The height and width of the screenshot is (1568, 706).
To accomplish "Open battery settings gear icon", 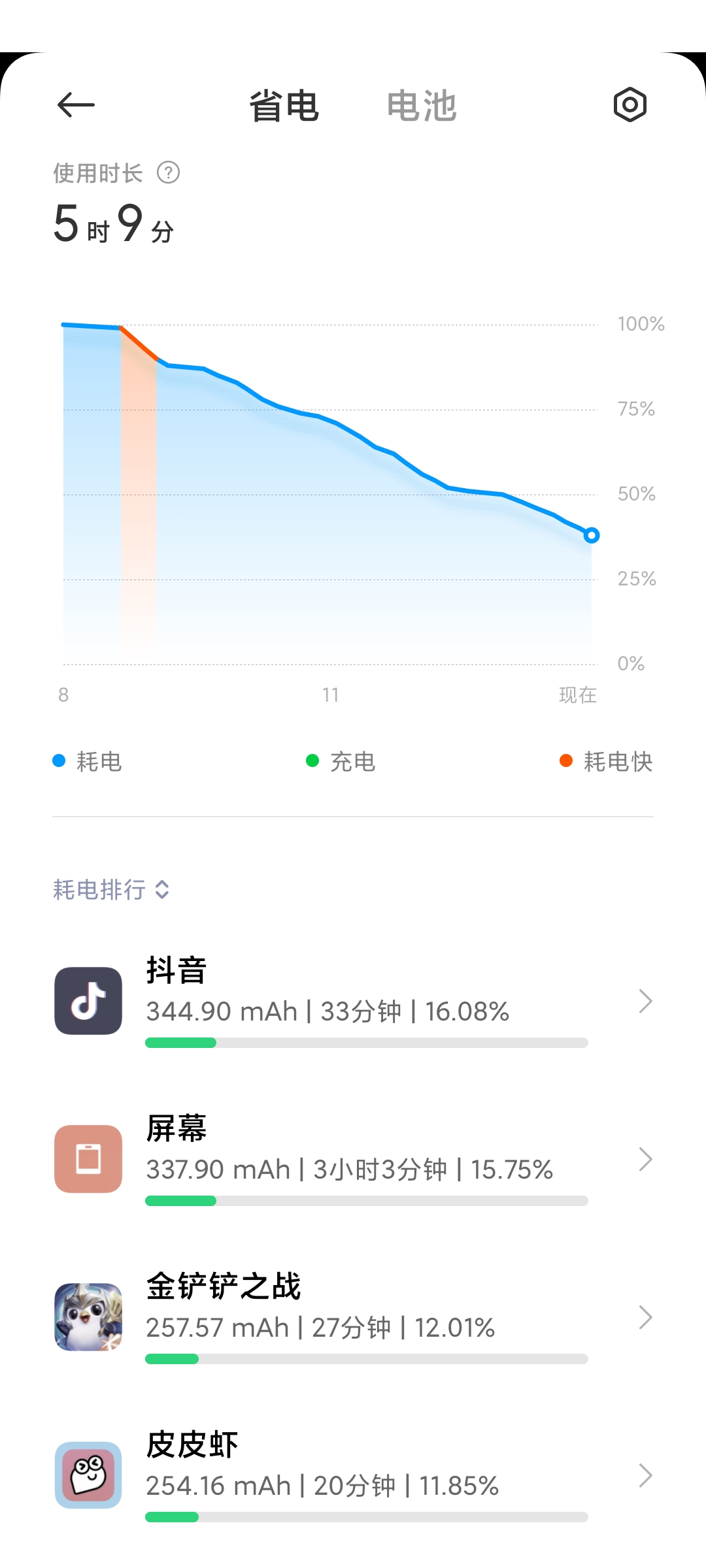I will [630, 105].
